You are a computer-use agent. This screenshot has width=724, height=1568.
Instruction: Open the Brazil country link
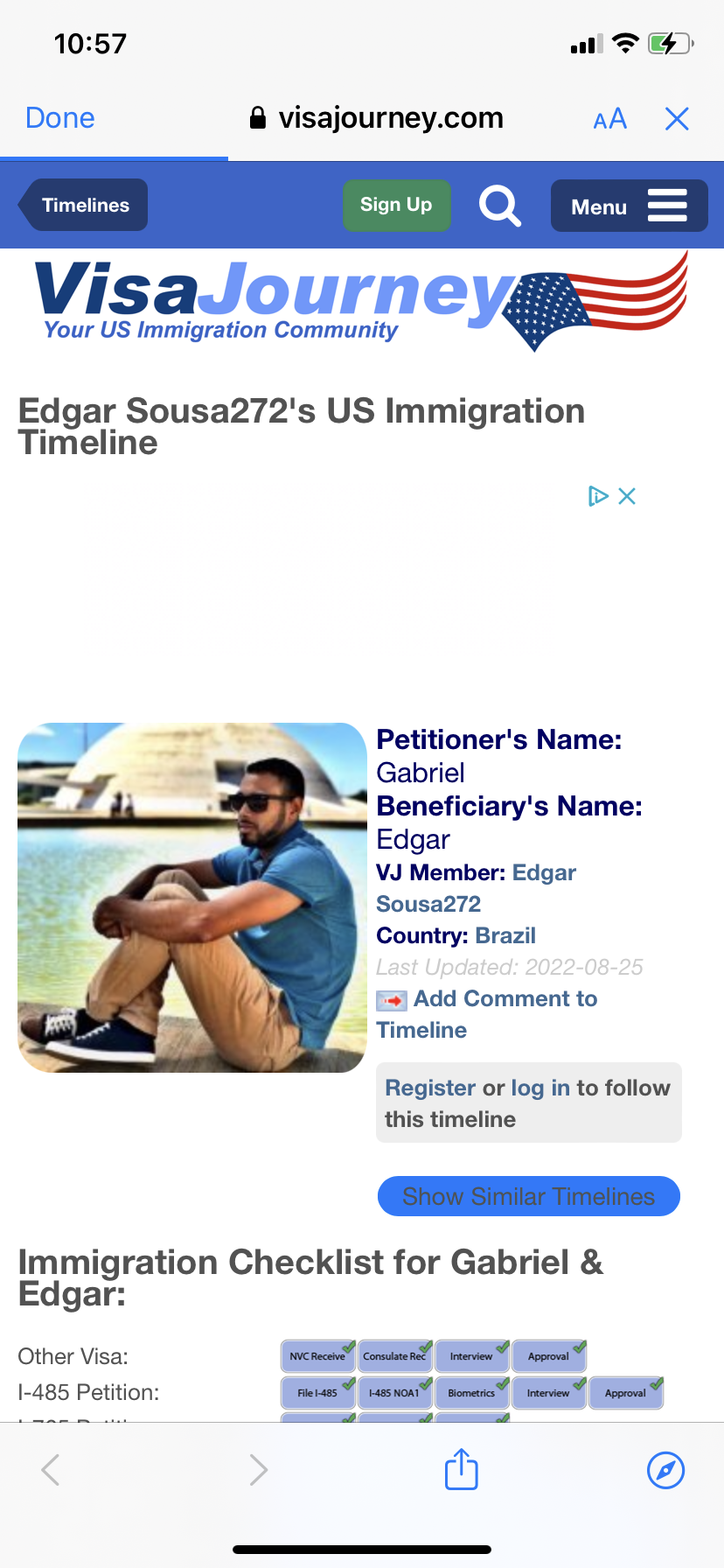point(505,935)
